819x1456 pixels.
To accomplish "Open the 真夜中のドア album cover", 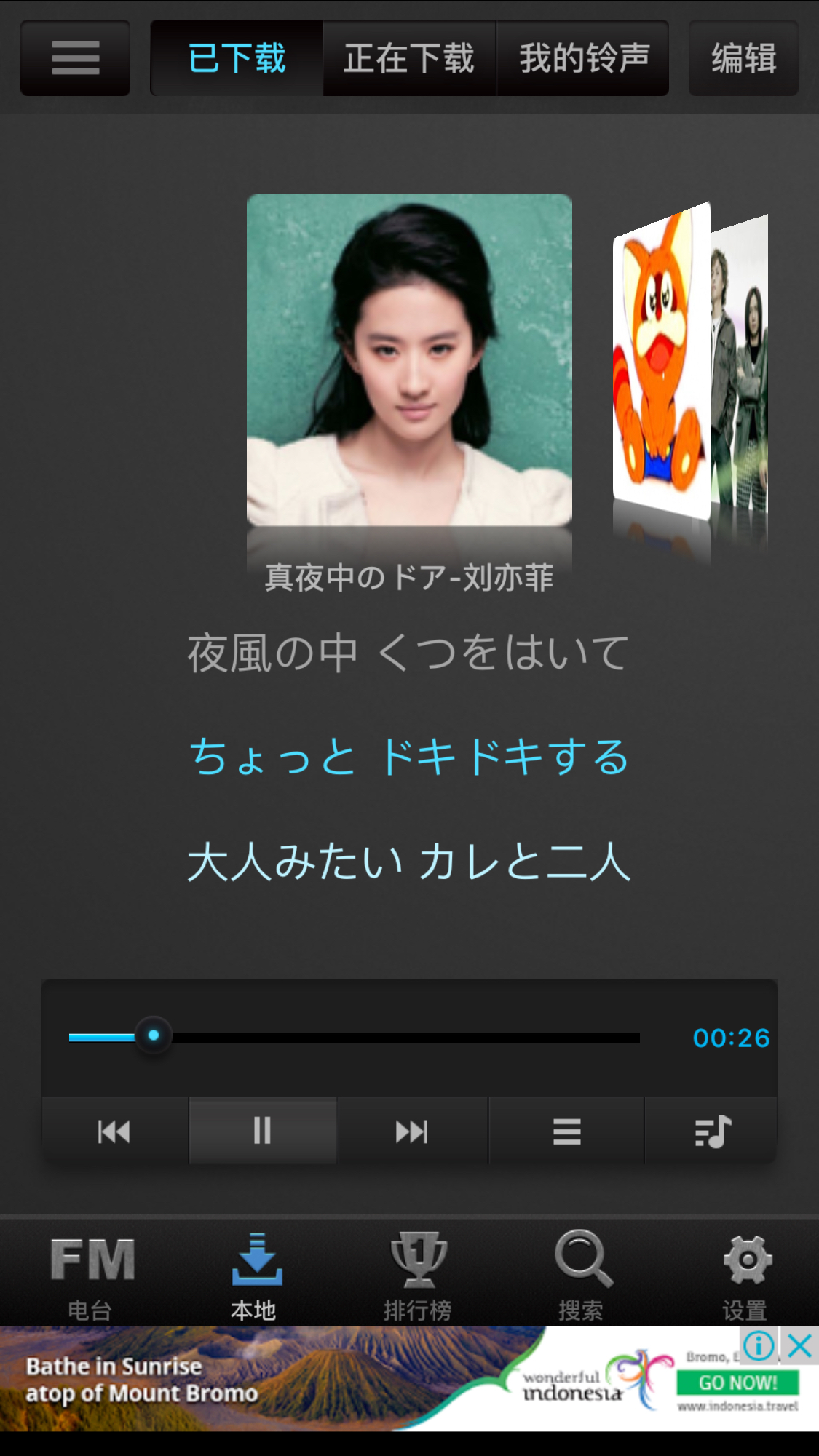I will point(409,359).
